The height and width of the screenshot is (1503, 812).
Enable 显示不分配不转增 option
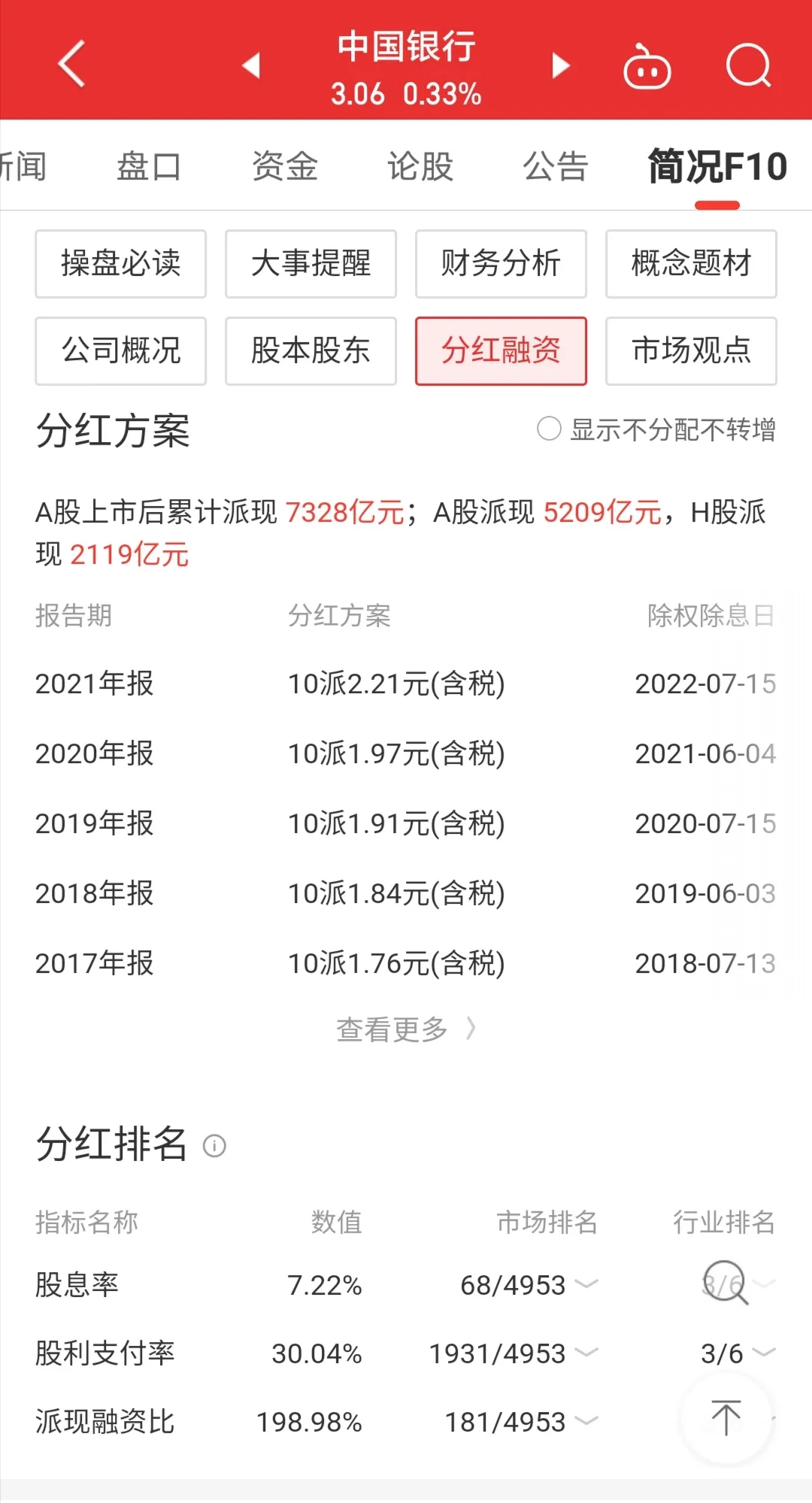coord(550,429)
